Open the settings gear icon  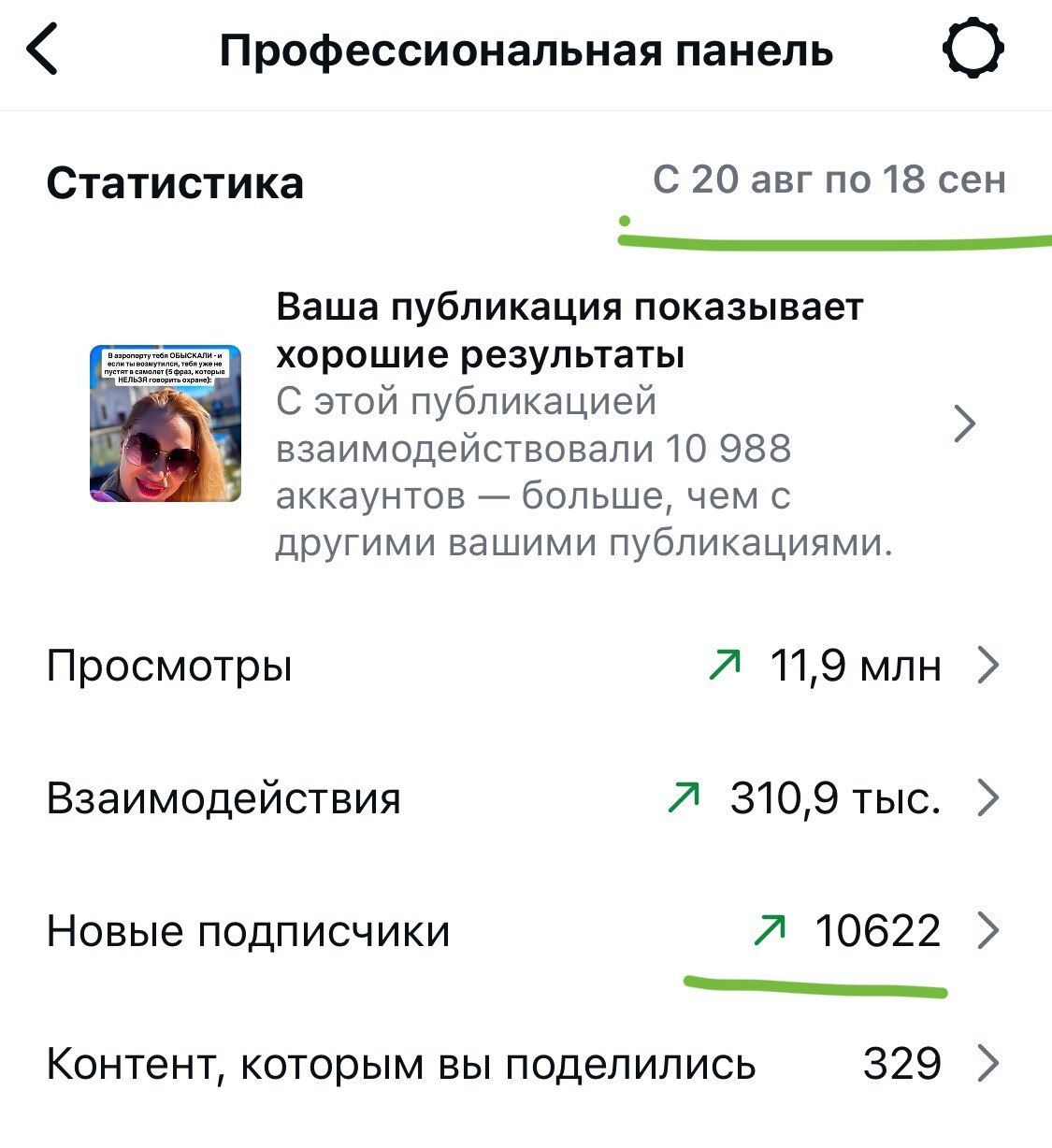(x=973, y=50)
